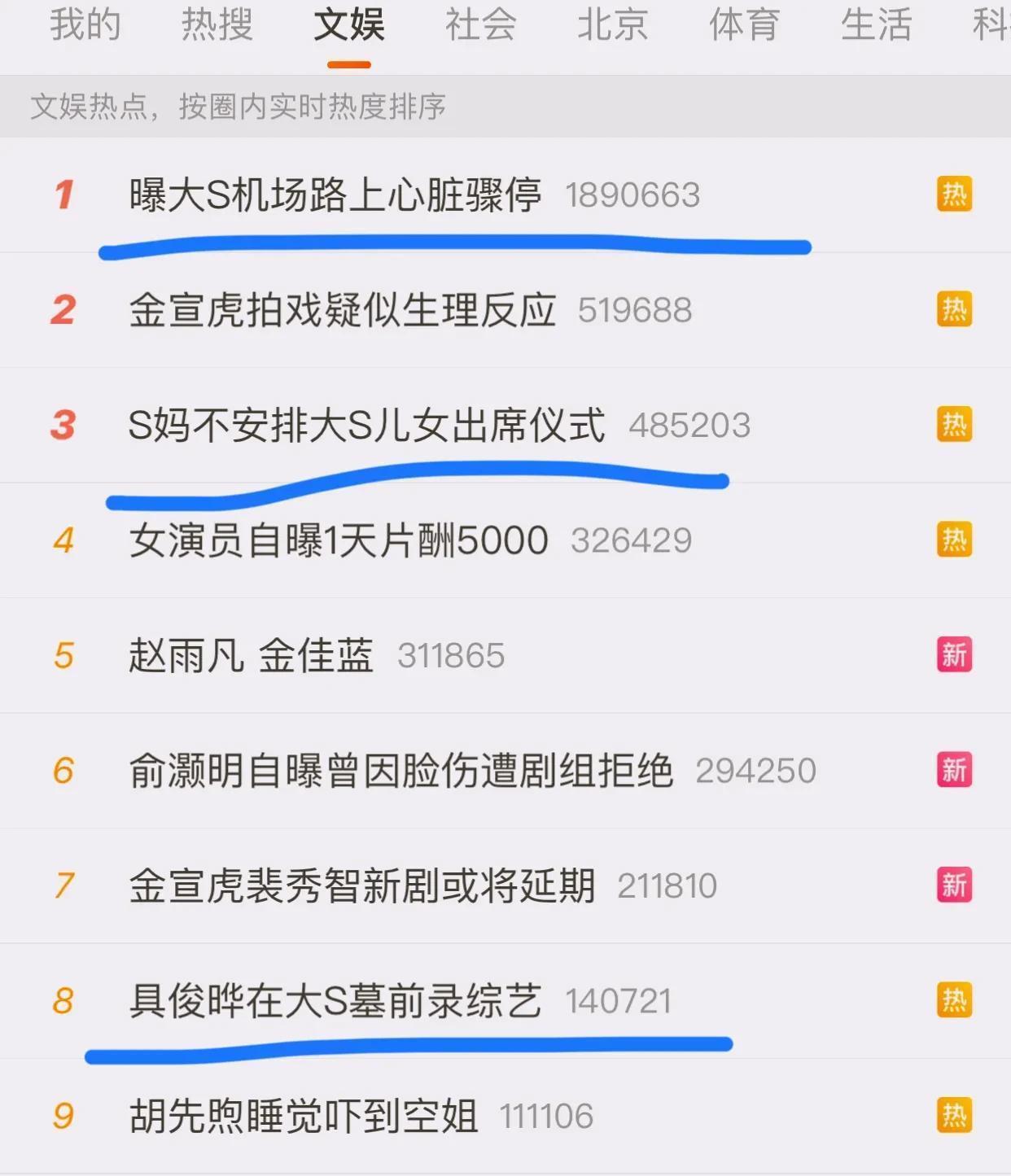This screenshot has width=1011, height=1176.
Task: Select the 社会 tab
Action: [480, 26]
